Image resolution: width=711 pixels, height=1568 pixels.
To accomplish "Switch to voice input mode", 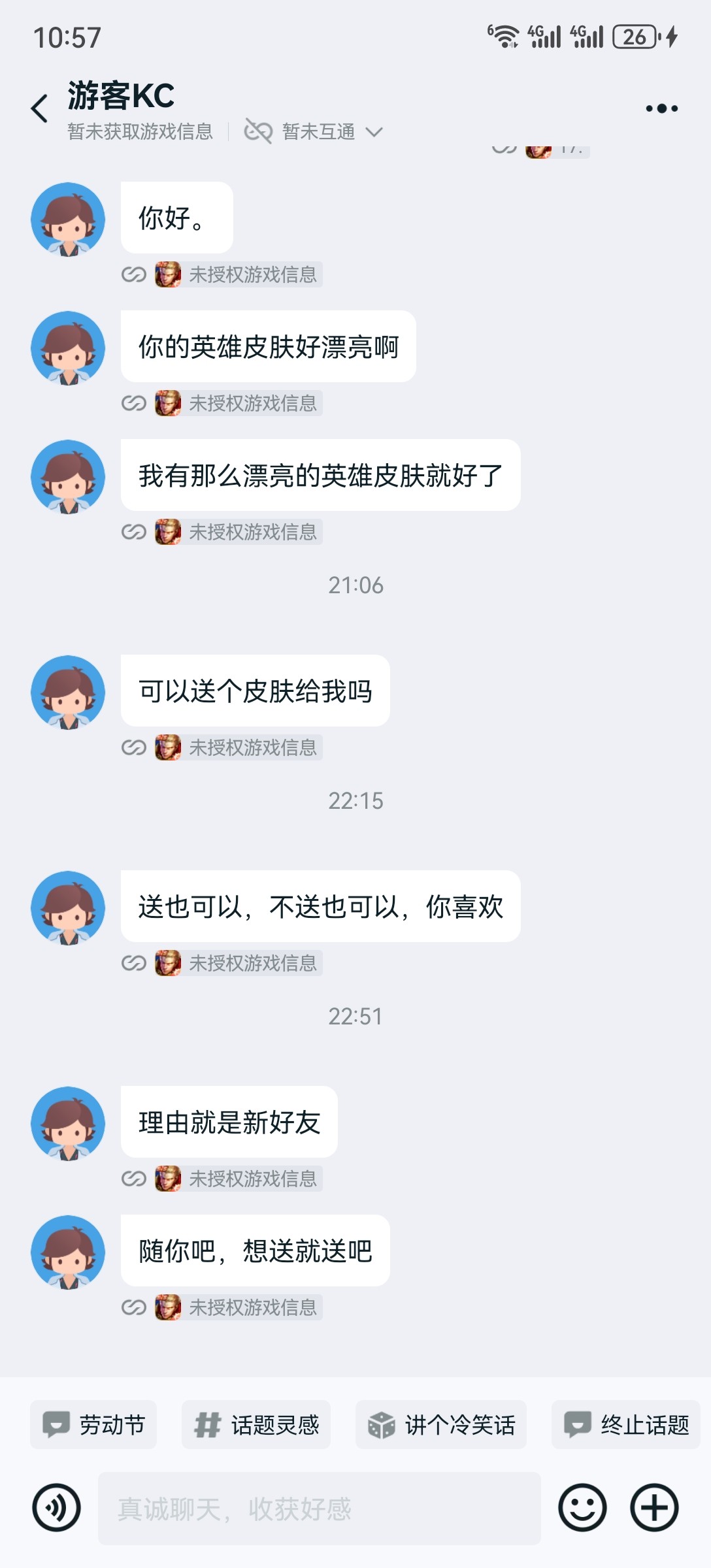I will click(57, 1508).
